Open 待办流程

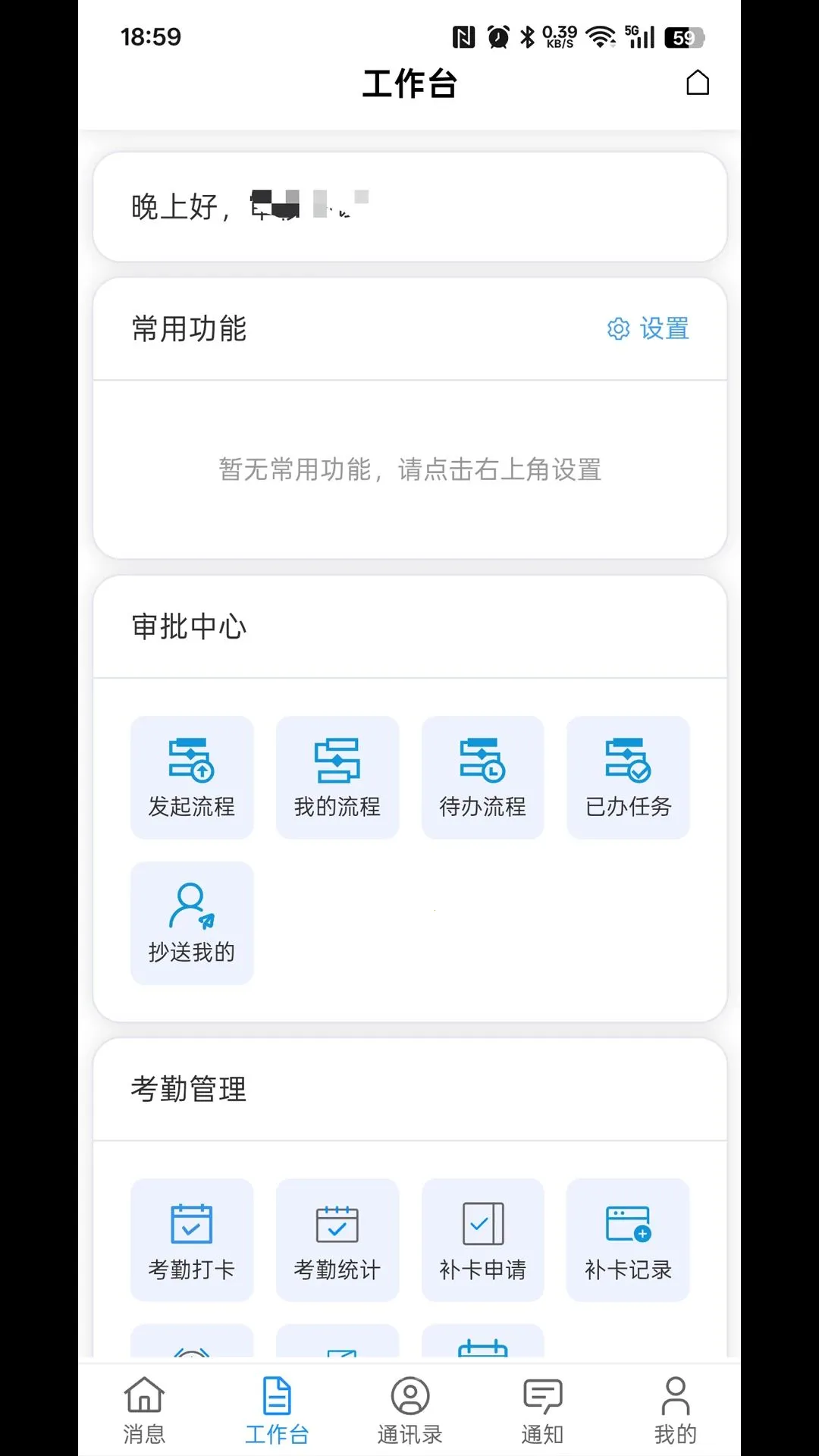pyautogui.click(x=483, y=777)
